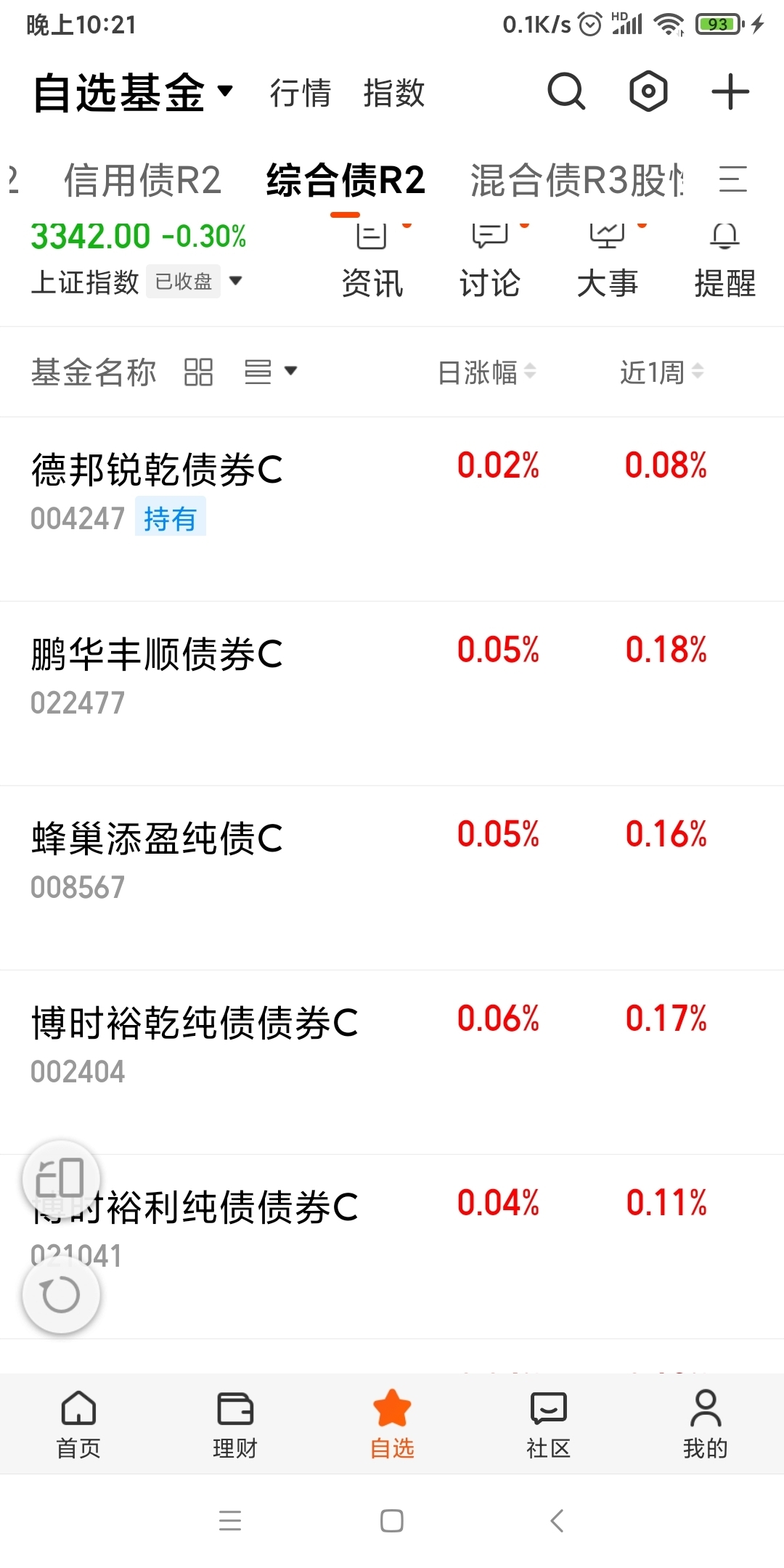
Task: Open the group list menu icon
Action: (732, 179)
